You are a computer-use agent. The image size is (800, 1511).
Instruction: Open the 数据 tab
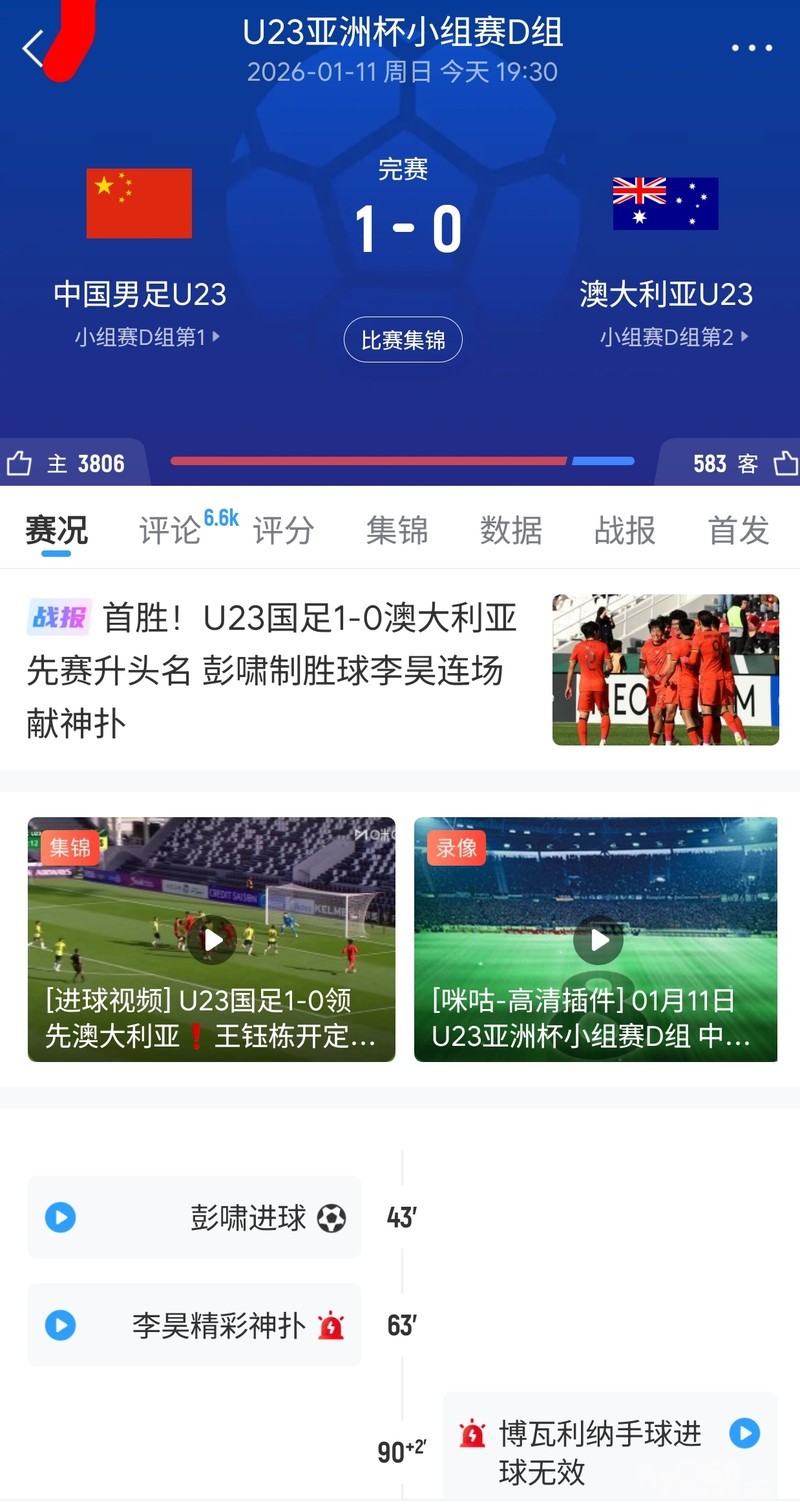[x=511, y=530]
